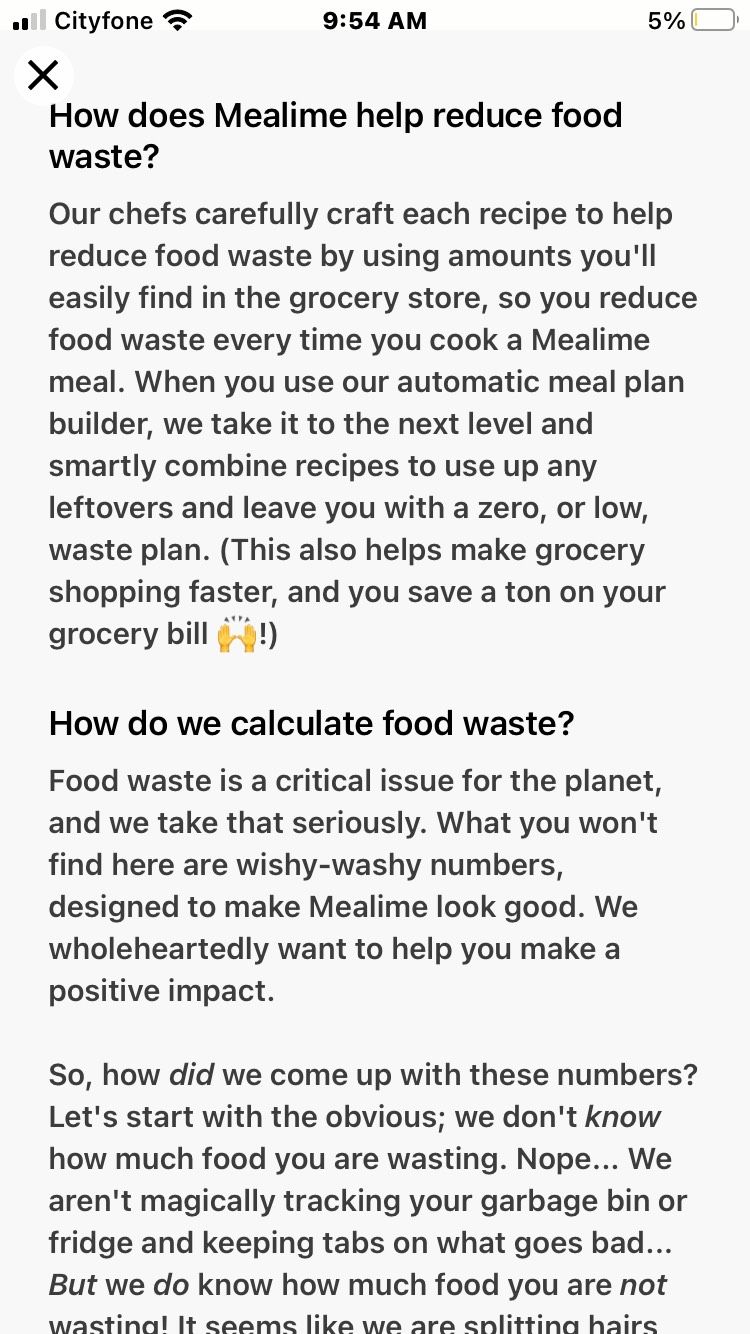Image resolution: width=750 pixels, height=1334 pixels.
Task: Tap the clock showing 9:54 AM
Action: 374,20
